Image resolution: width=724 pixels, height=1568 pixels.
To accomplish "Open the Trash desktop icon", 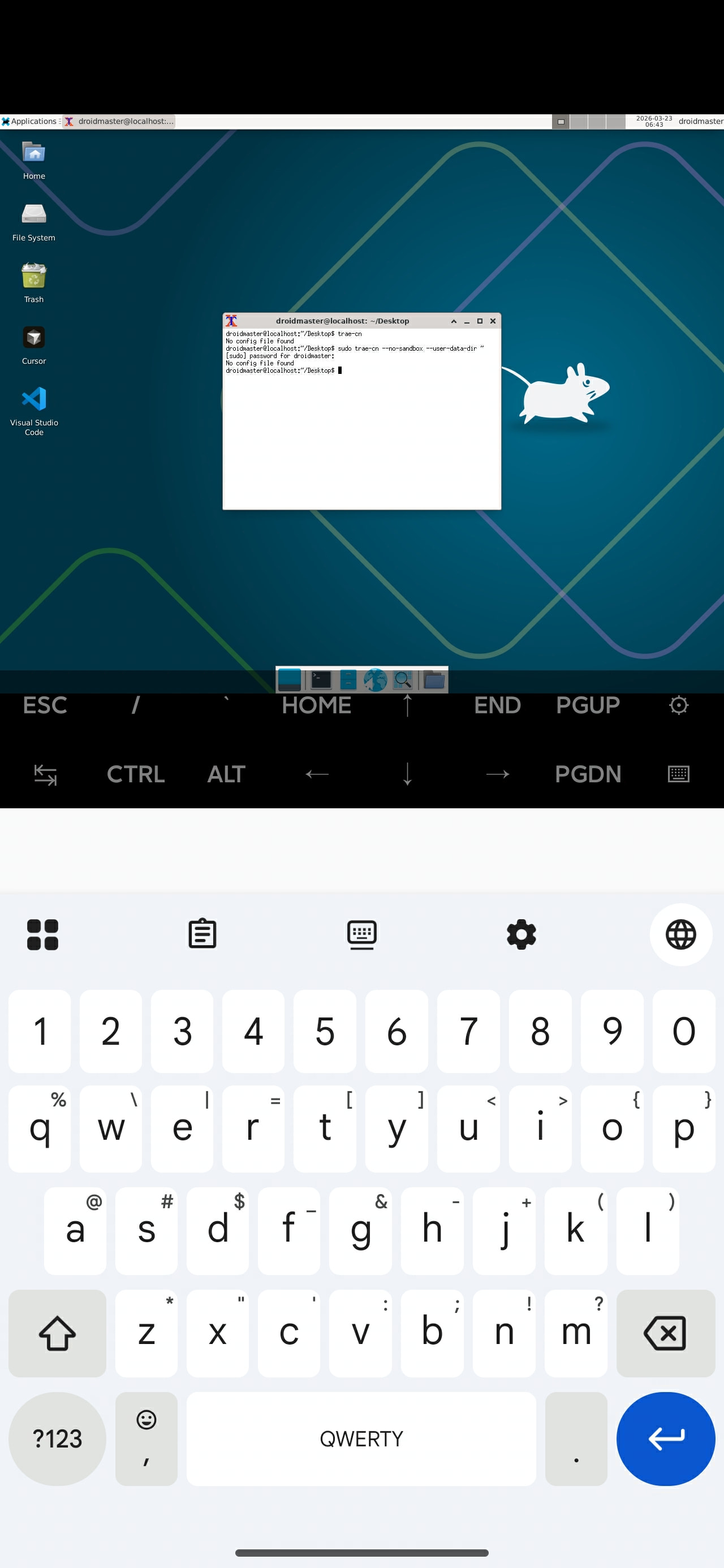I will [x=34, y=282].
